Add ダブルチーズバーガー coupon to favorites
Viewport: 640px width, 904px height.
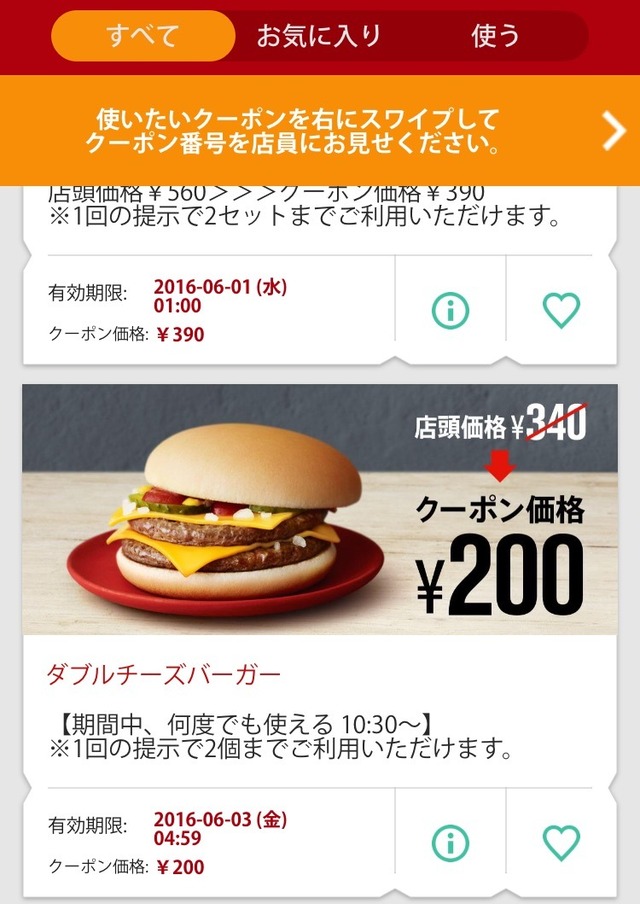561,843
